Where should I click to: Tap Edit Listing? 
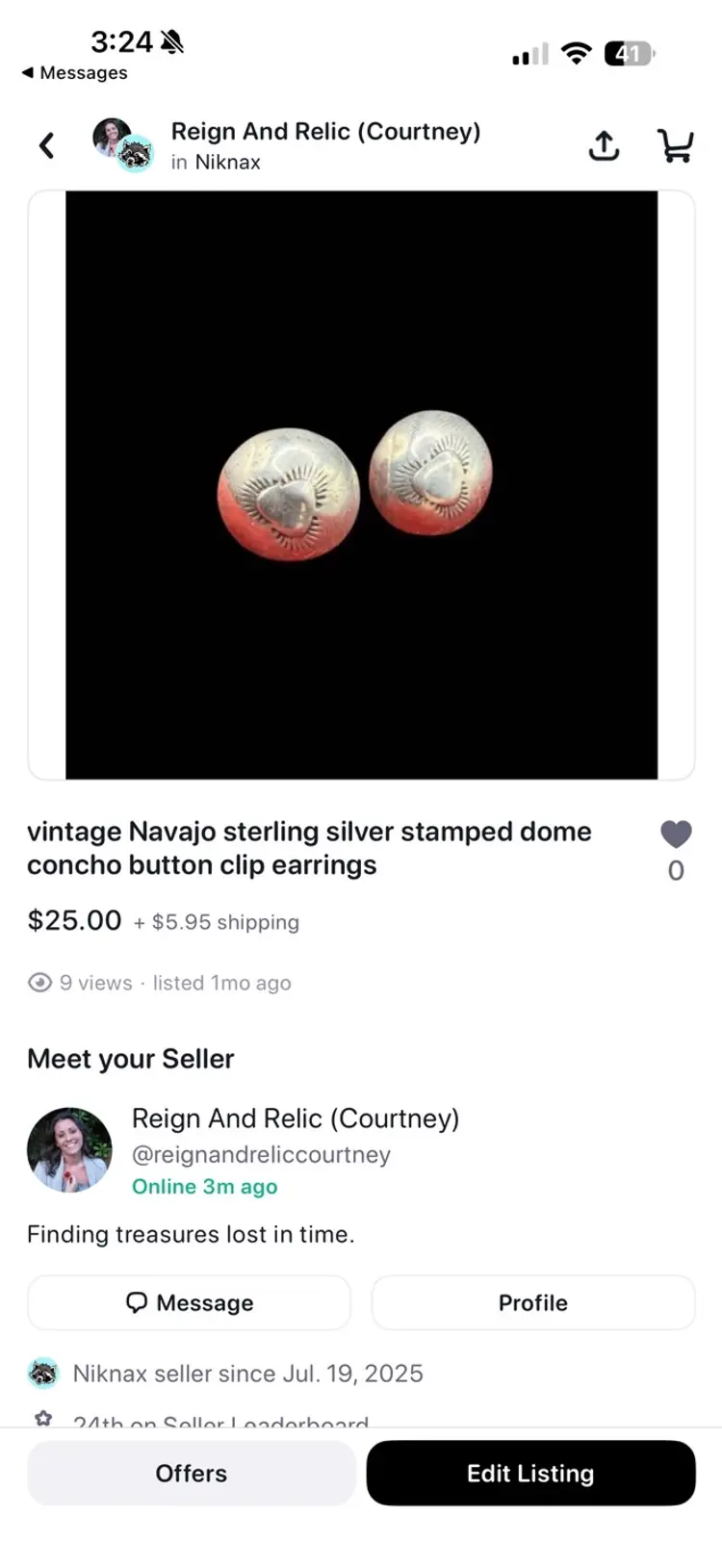530,1473
